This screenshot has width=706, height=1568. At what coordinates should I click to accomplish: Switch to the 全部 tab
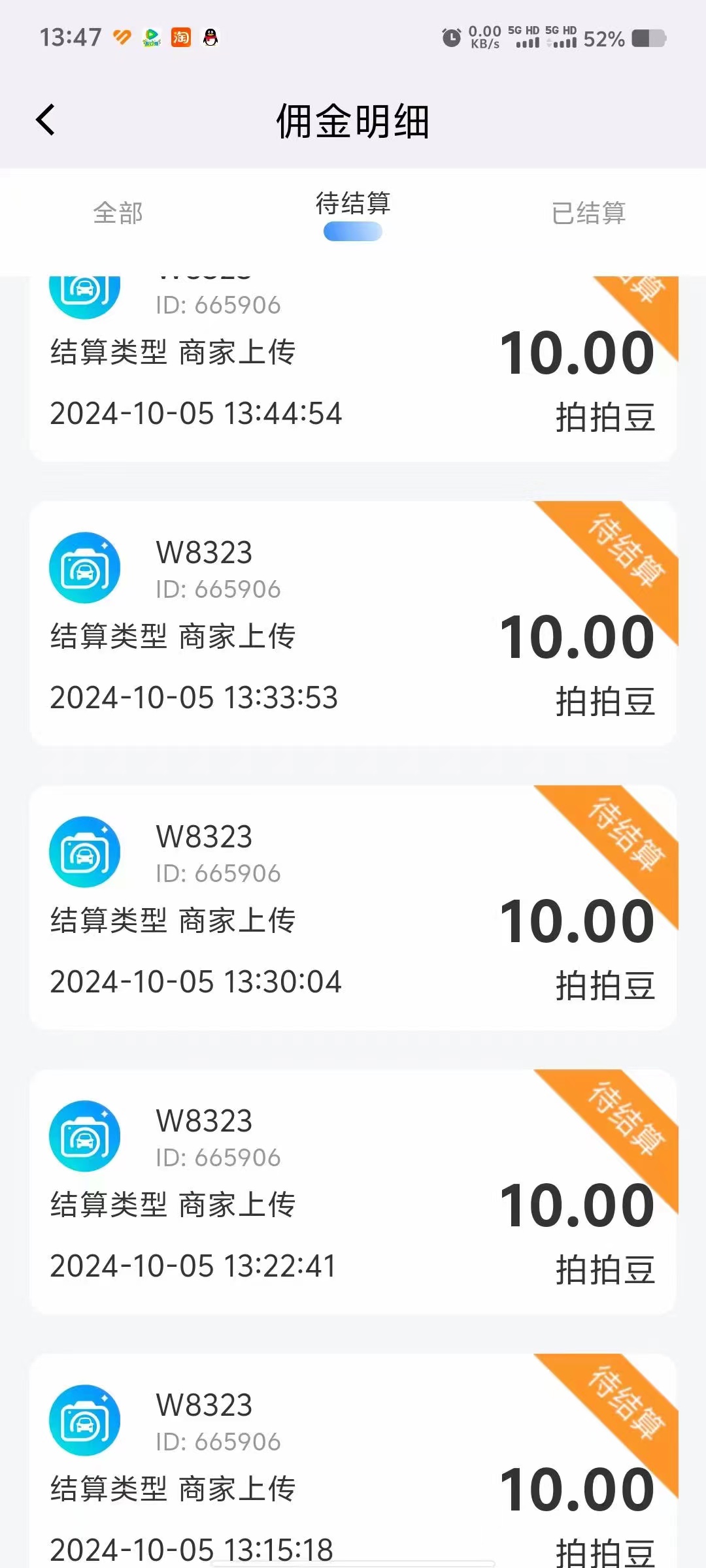[118, 213]
